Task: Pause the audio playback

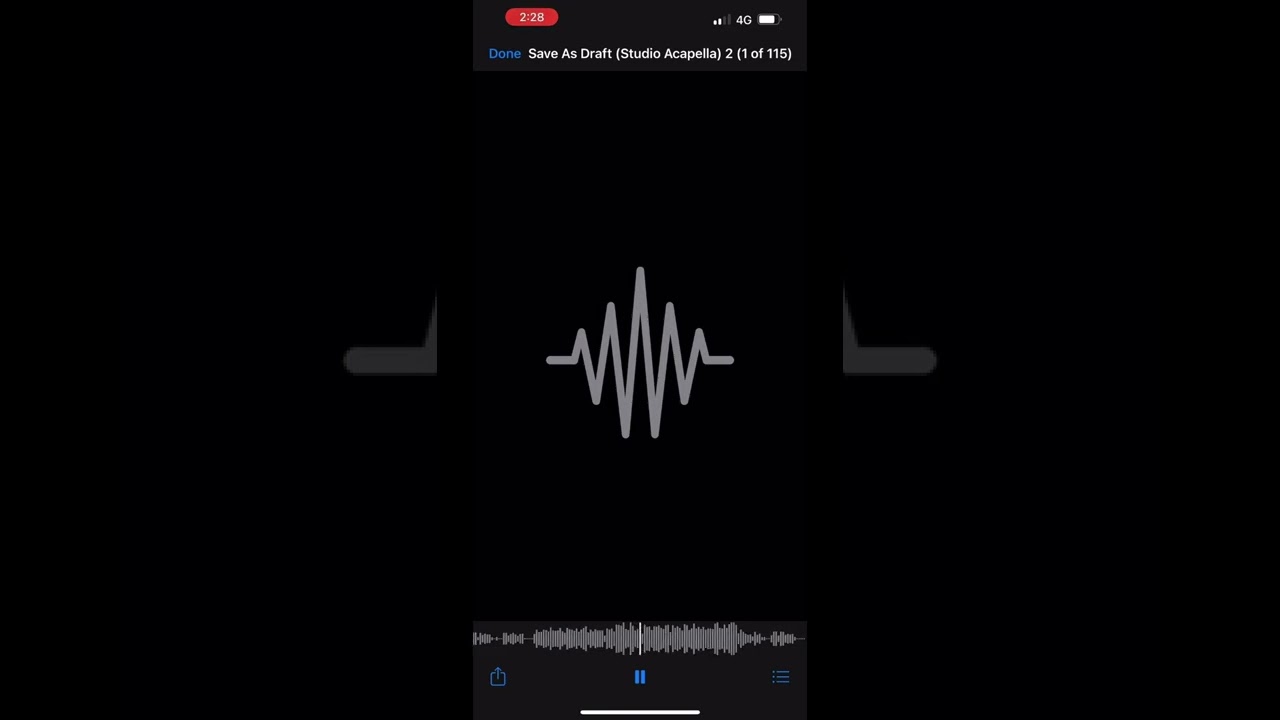Action: click(640, 677)
